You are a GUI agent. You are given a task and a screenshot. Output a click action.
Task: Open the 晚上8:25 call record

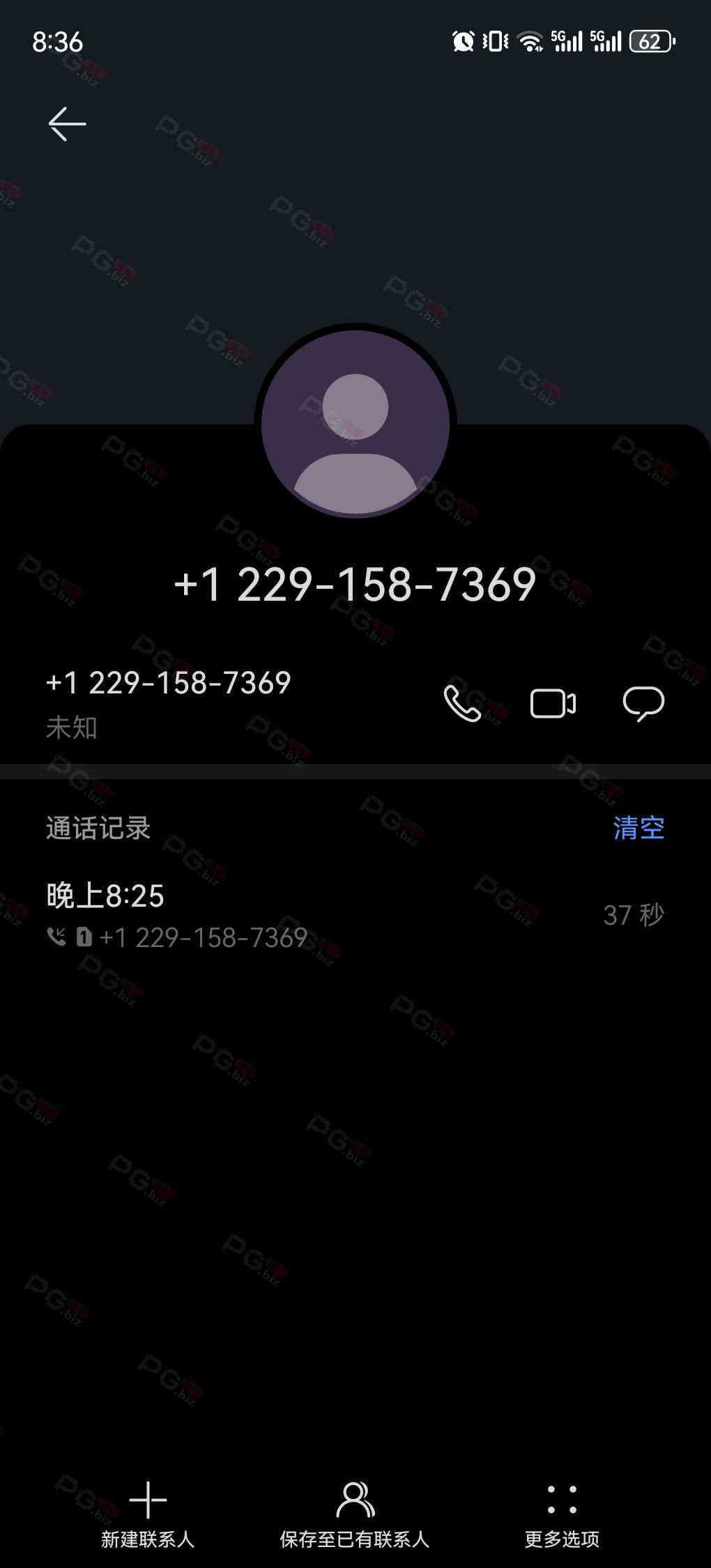pyautogui.click(x=355, y=914)
